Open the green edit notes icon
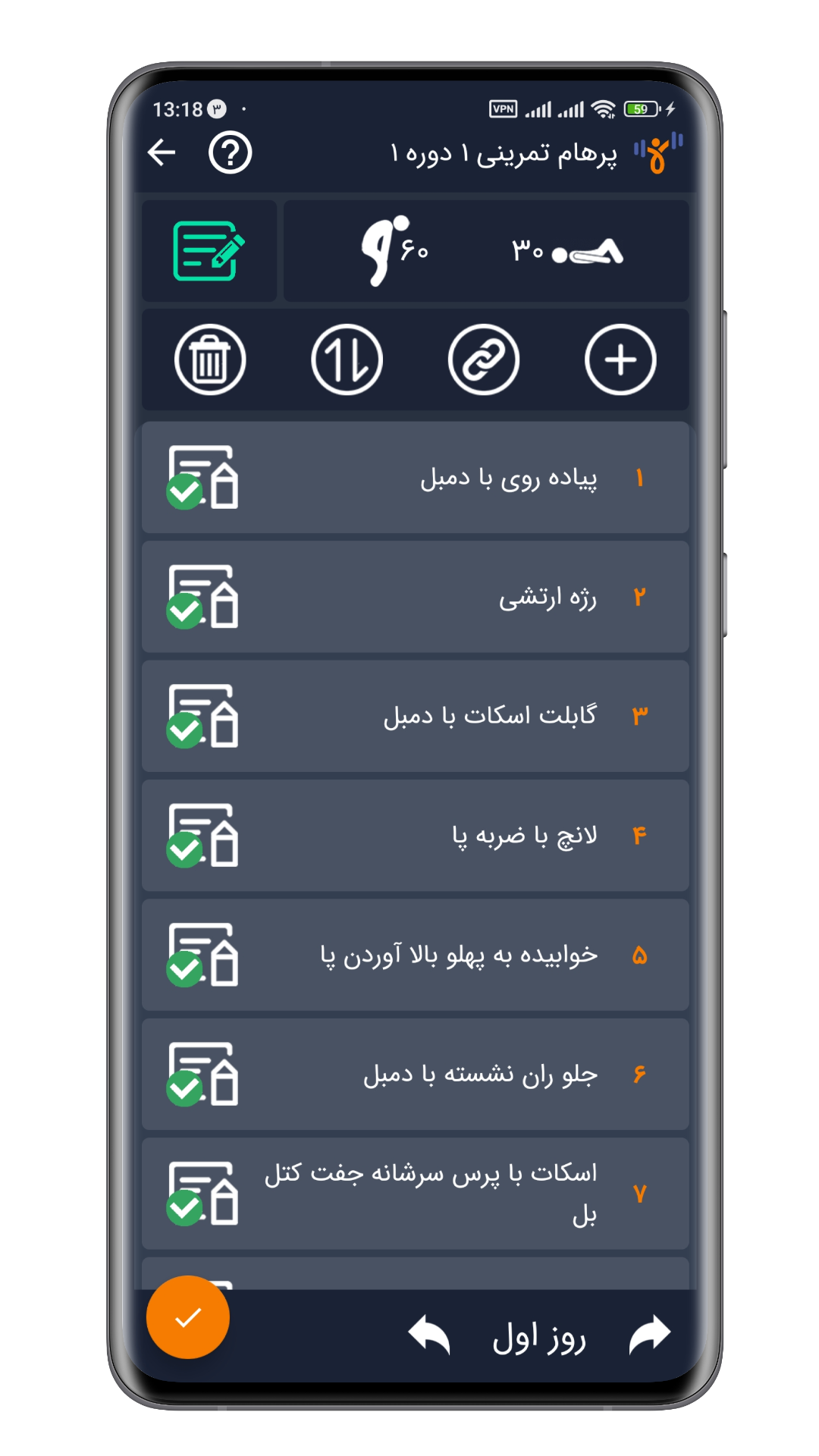 209,251
